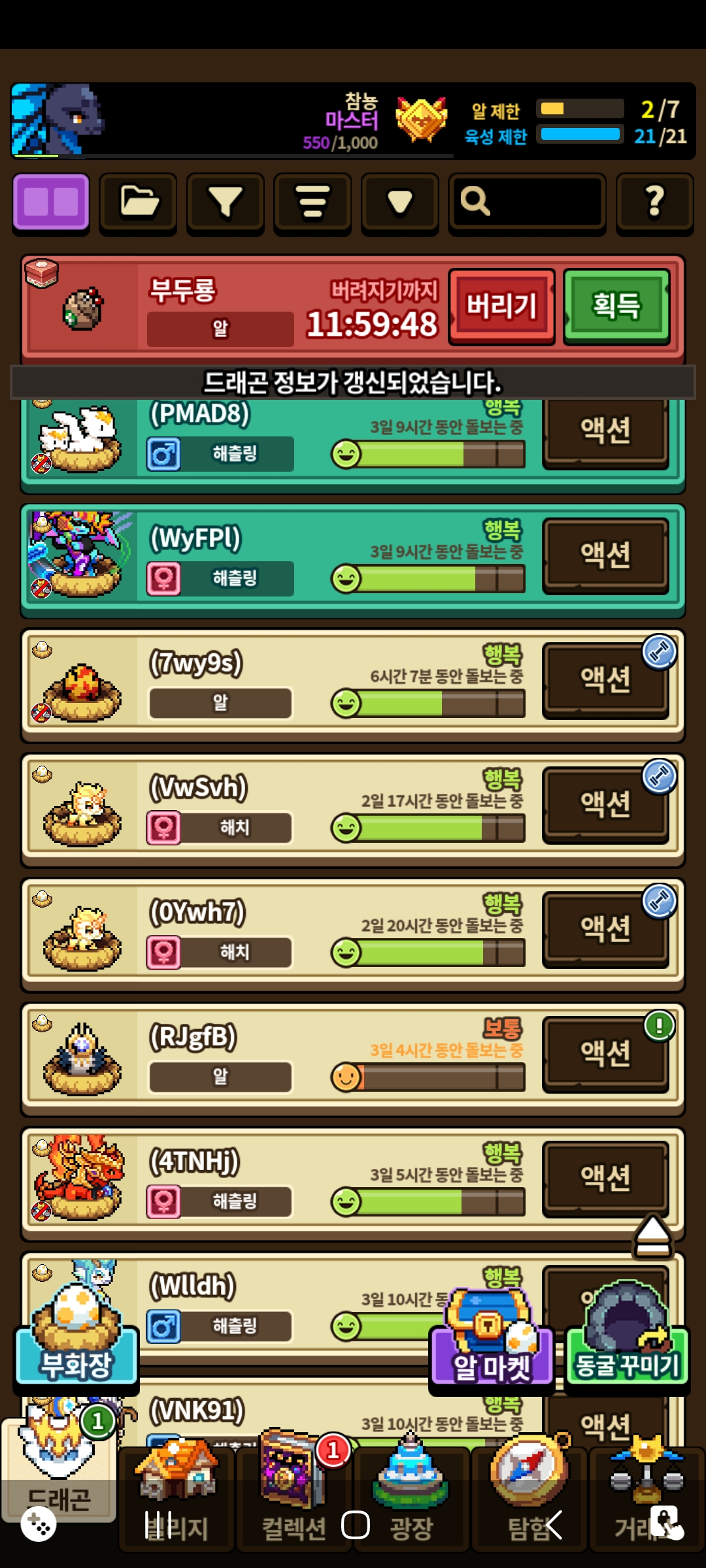Open the funnel filter options
Viewport: 706px width, 1568px height.
[x=226, y=203]
